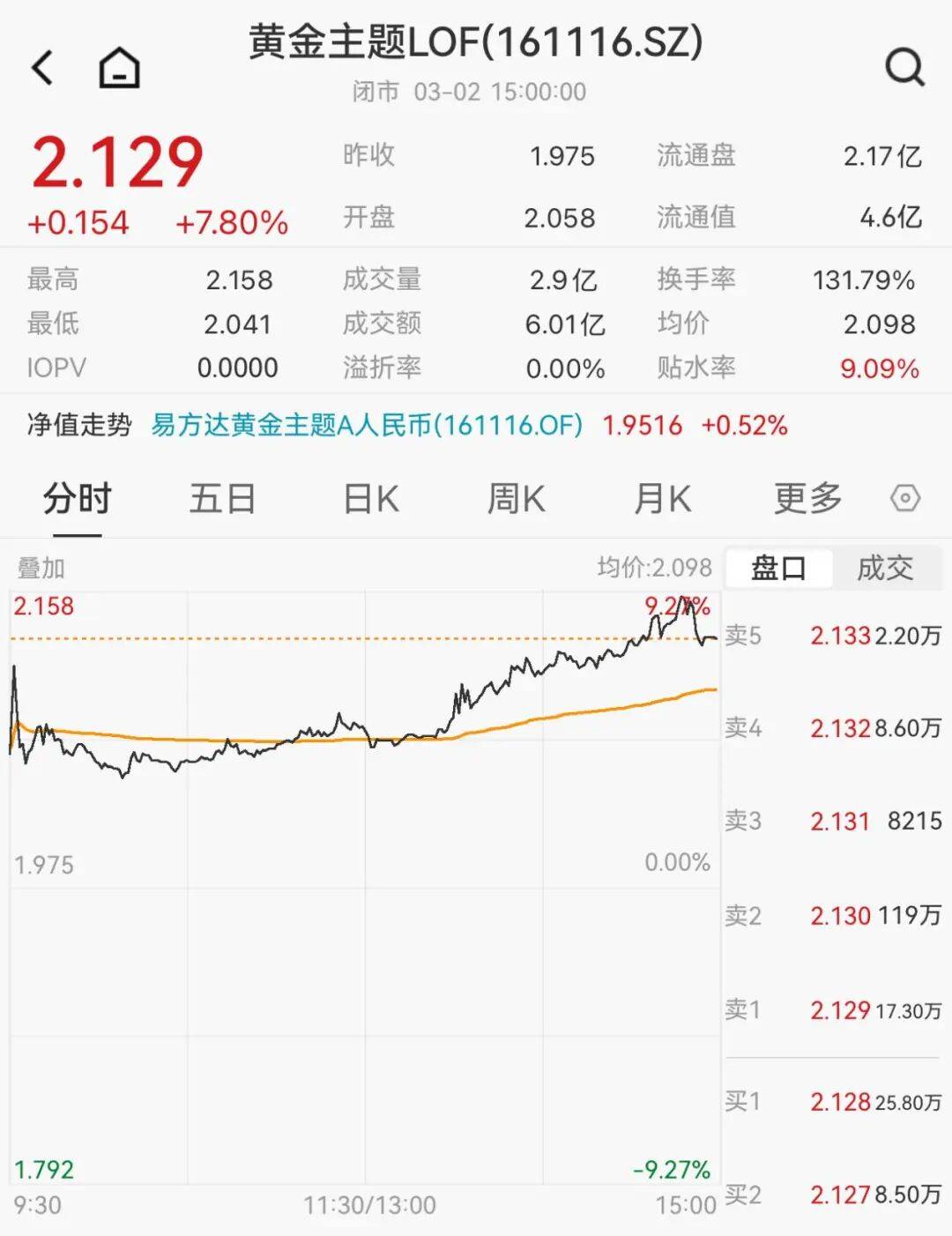
Task: Open the 更多 chart options
Action: [x=807, y=499]
